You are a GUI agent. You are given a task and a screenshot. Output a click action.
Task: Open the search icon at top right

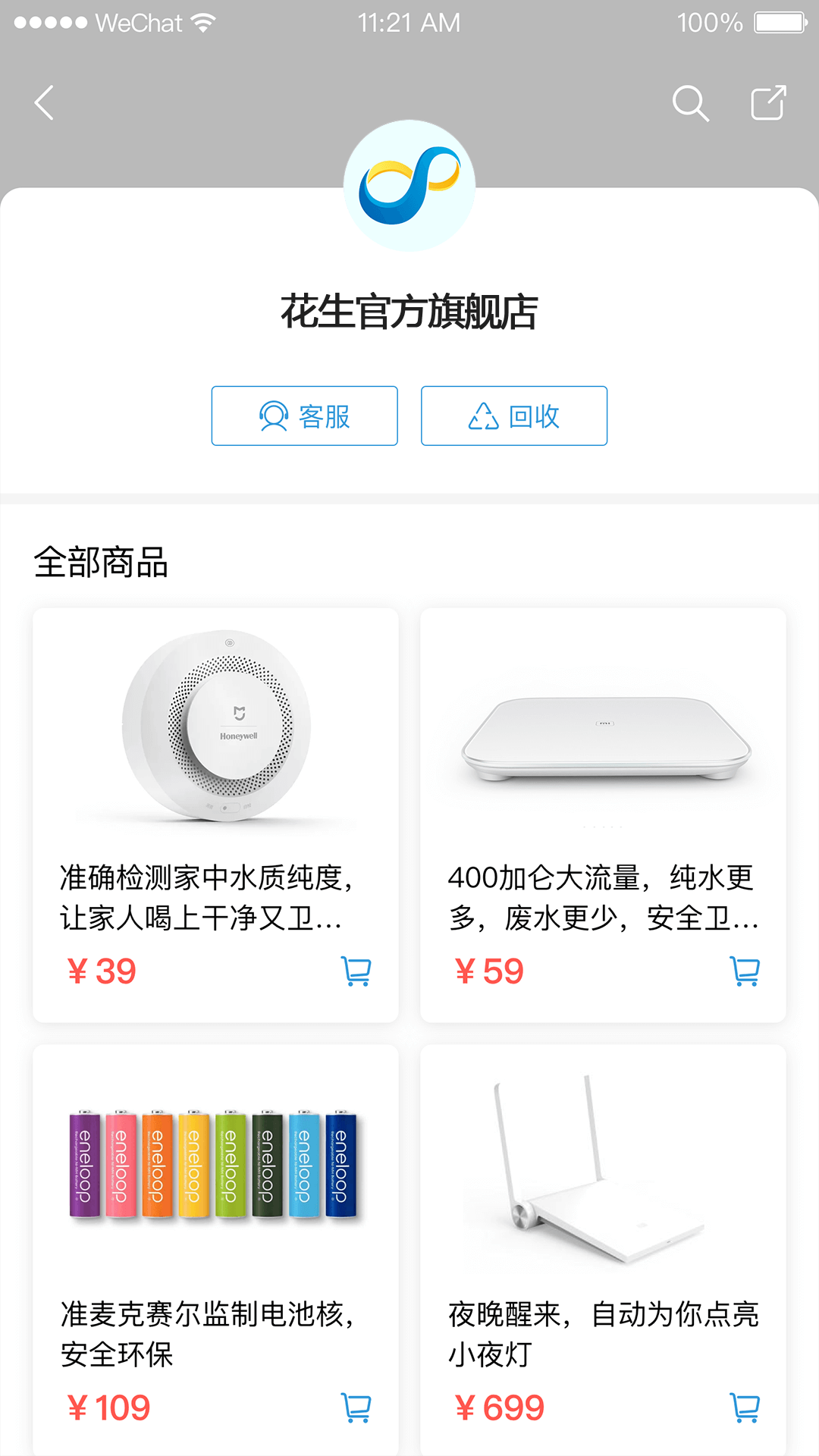coord(691,102)
